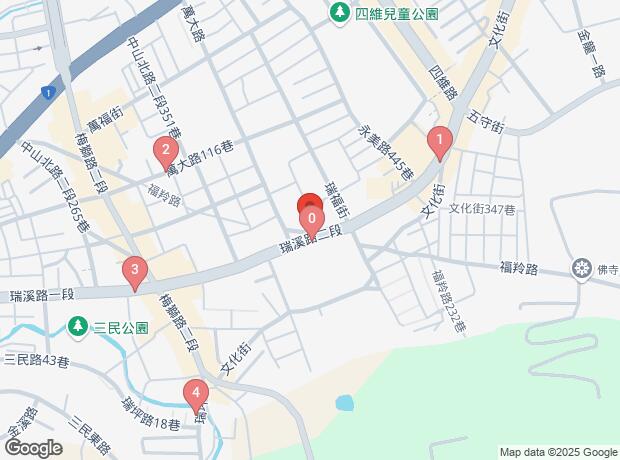Tap the 佛寺 temple icon
The image size is (620, 460).
(x=582, y=268)
